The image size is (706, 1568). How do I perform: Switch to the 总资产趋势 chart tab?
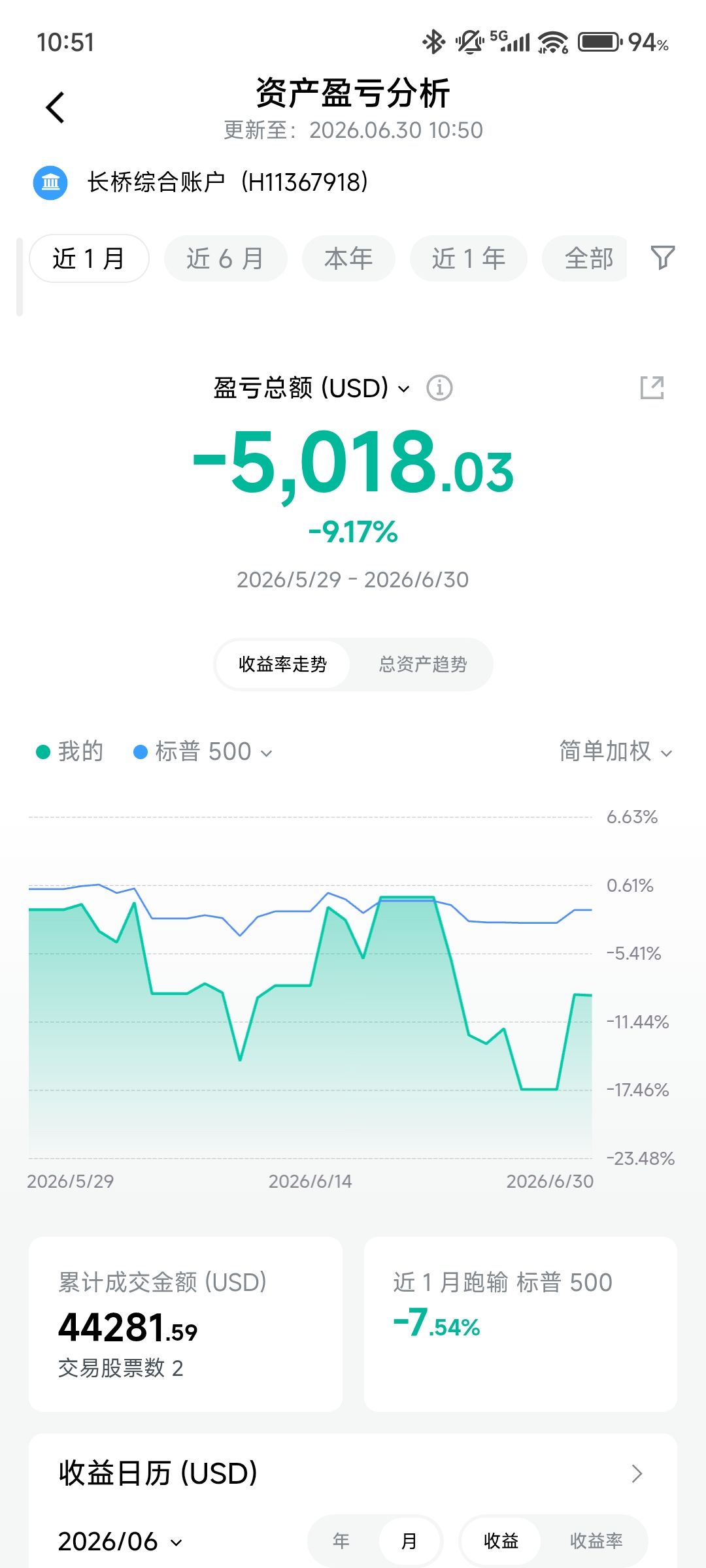pyautogui.click(x=423, y=664)
